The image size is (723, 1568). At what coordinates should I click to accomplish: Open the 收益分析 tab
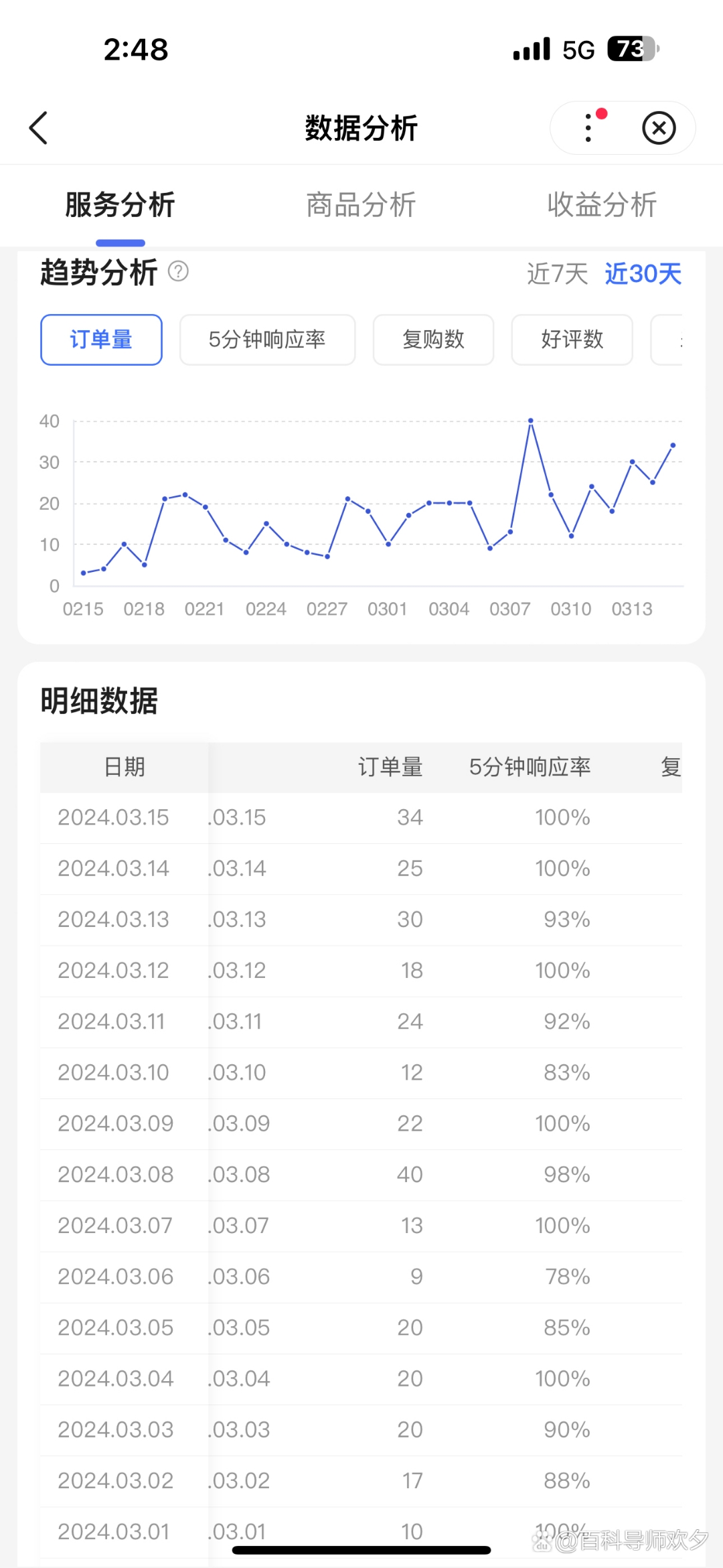[x=601, y=206]
